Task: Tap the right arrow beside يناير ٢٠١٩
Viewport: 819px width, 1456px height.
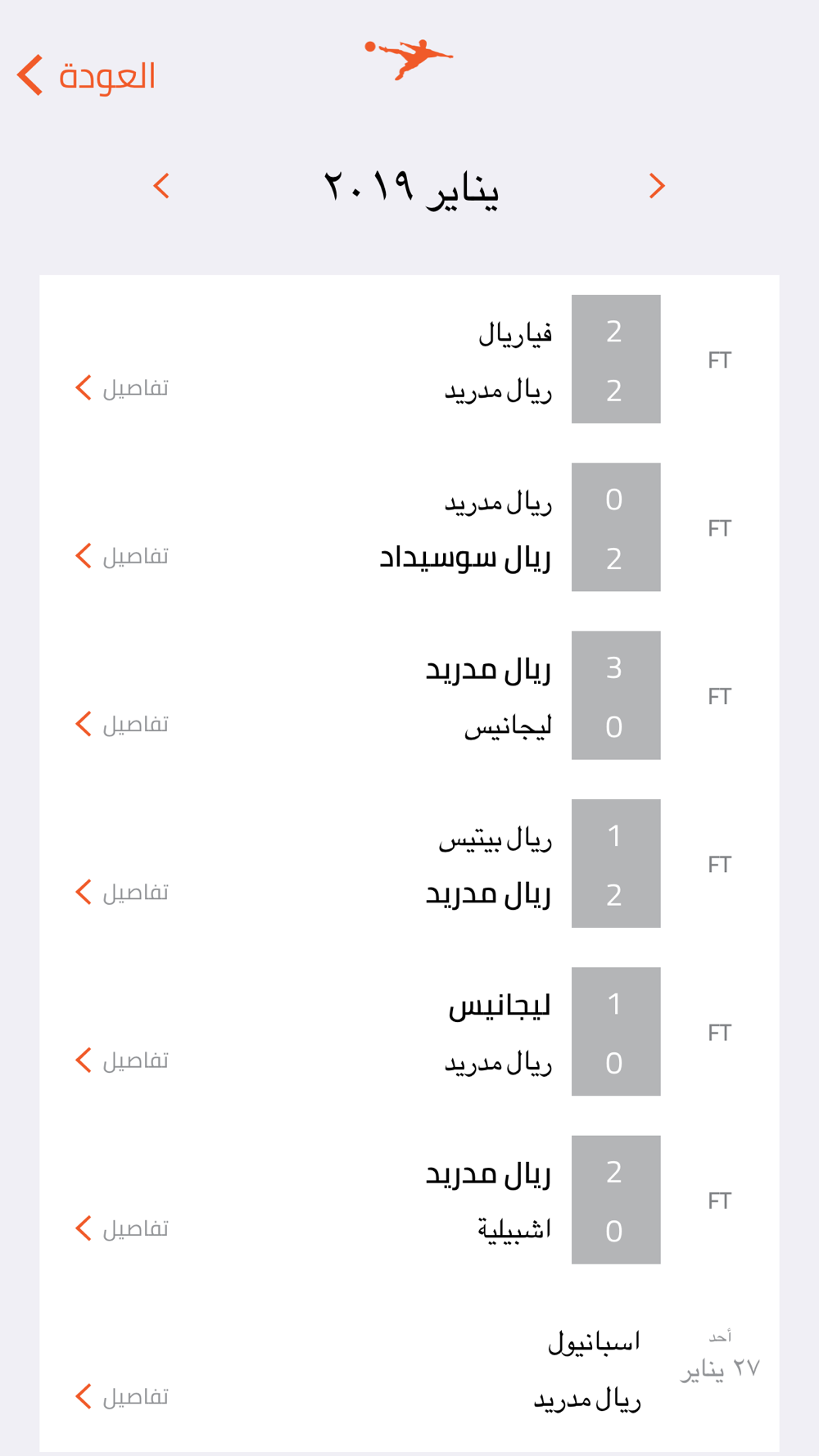Action: click(657, 186)
